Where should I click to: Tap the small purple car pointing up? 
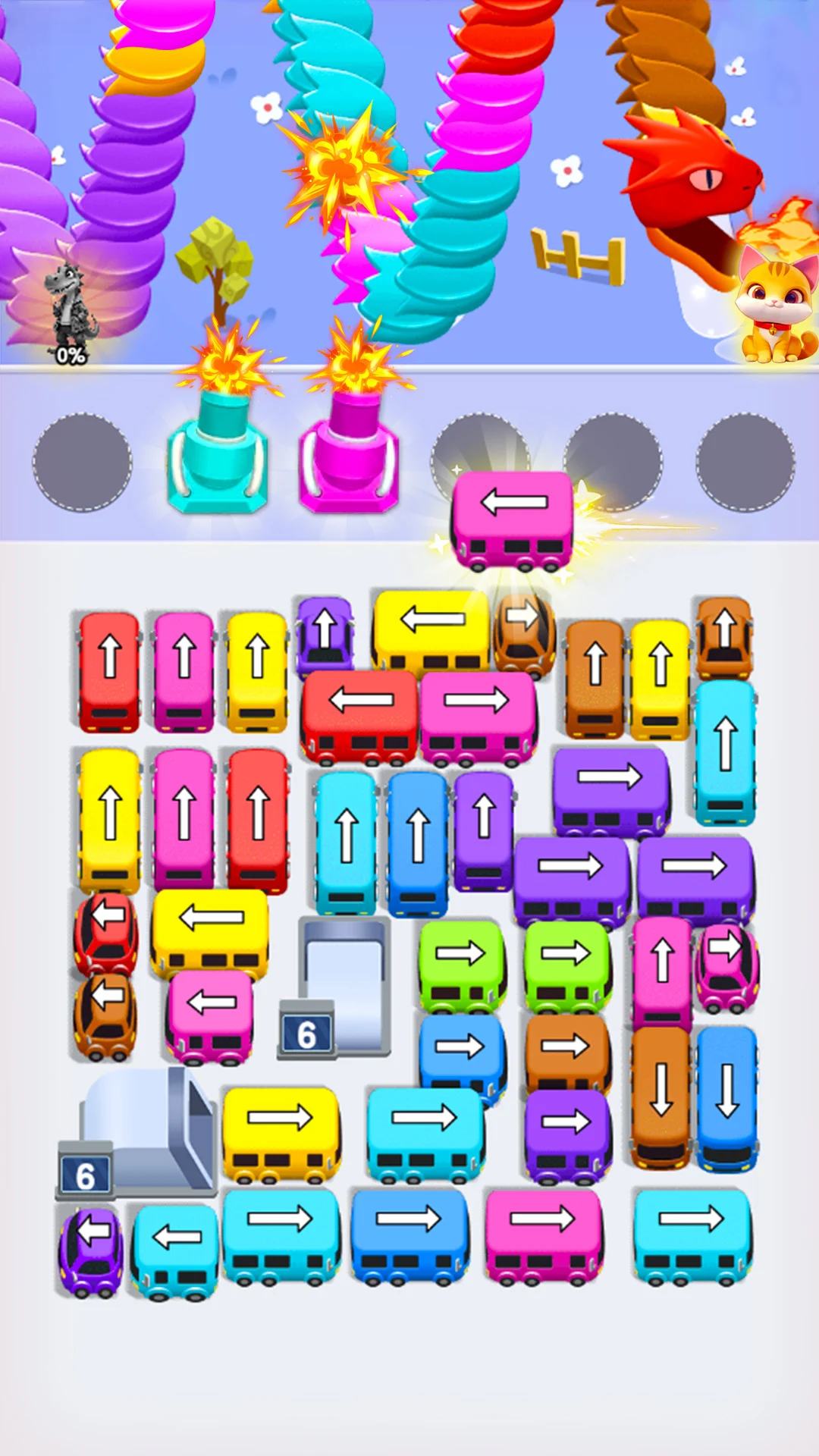click(325, 635)
